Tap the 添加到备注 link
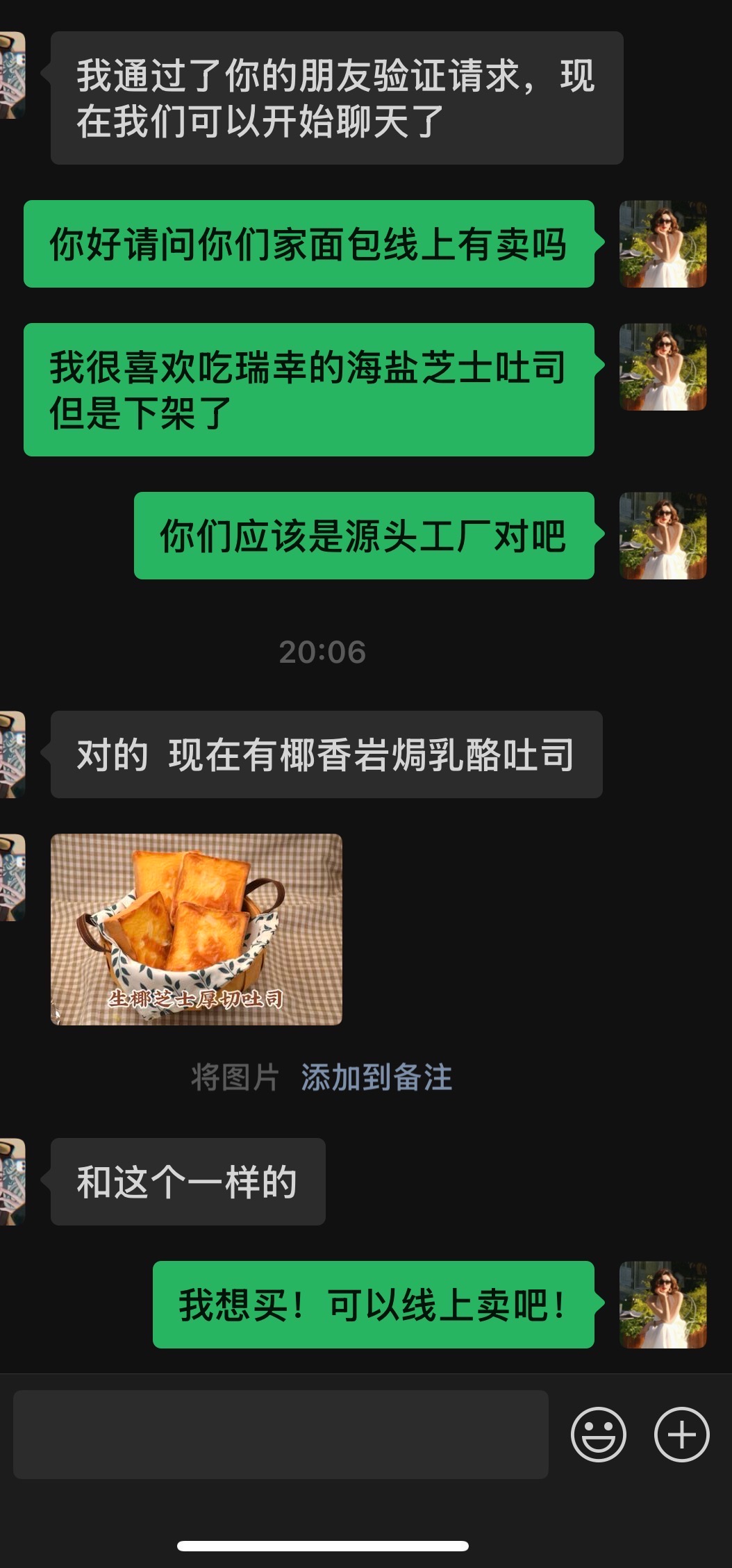The height and width of the screenshot is (1568, 732). pos(376,1078)
